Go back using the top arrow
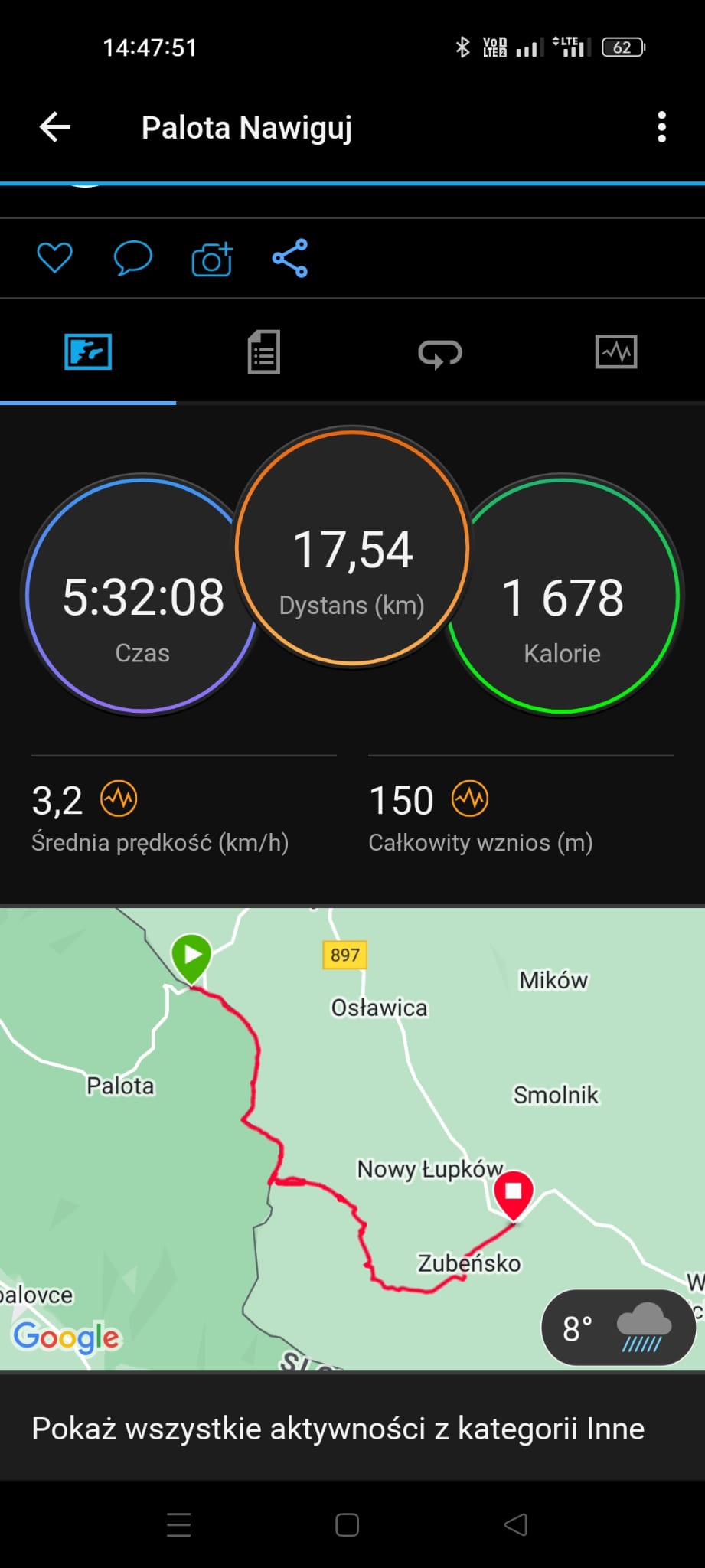 [55, 127]
